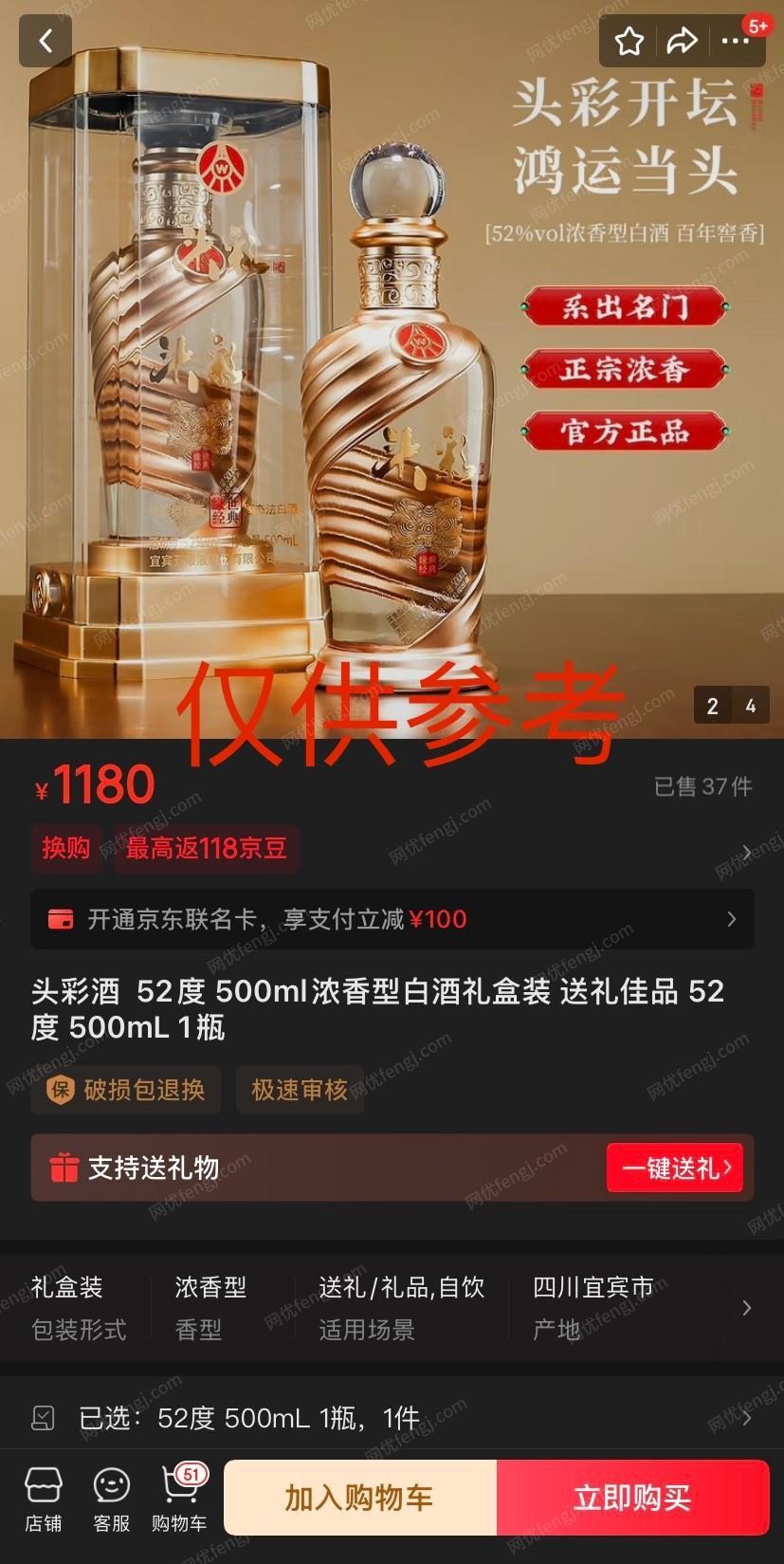Viewport: 784px width, 1564px height.
Task: Open the 换购 promotion row
Action: coord(392,848)
